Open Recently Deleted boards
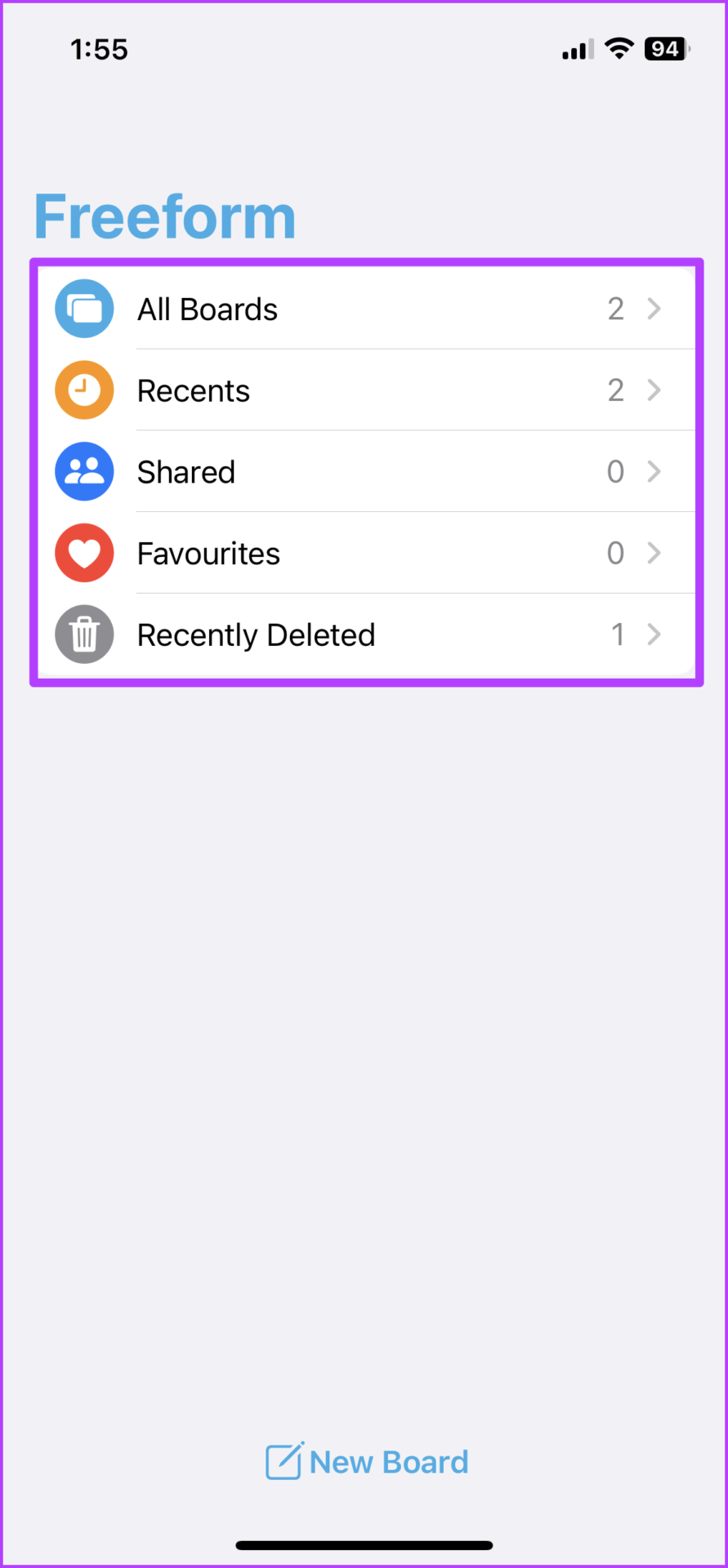 [367, 635]
